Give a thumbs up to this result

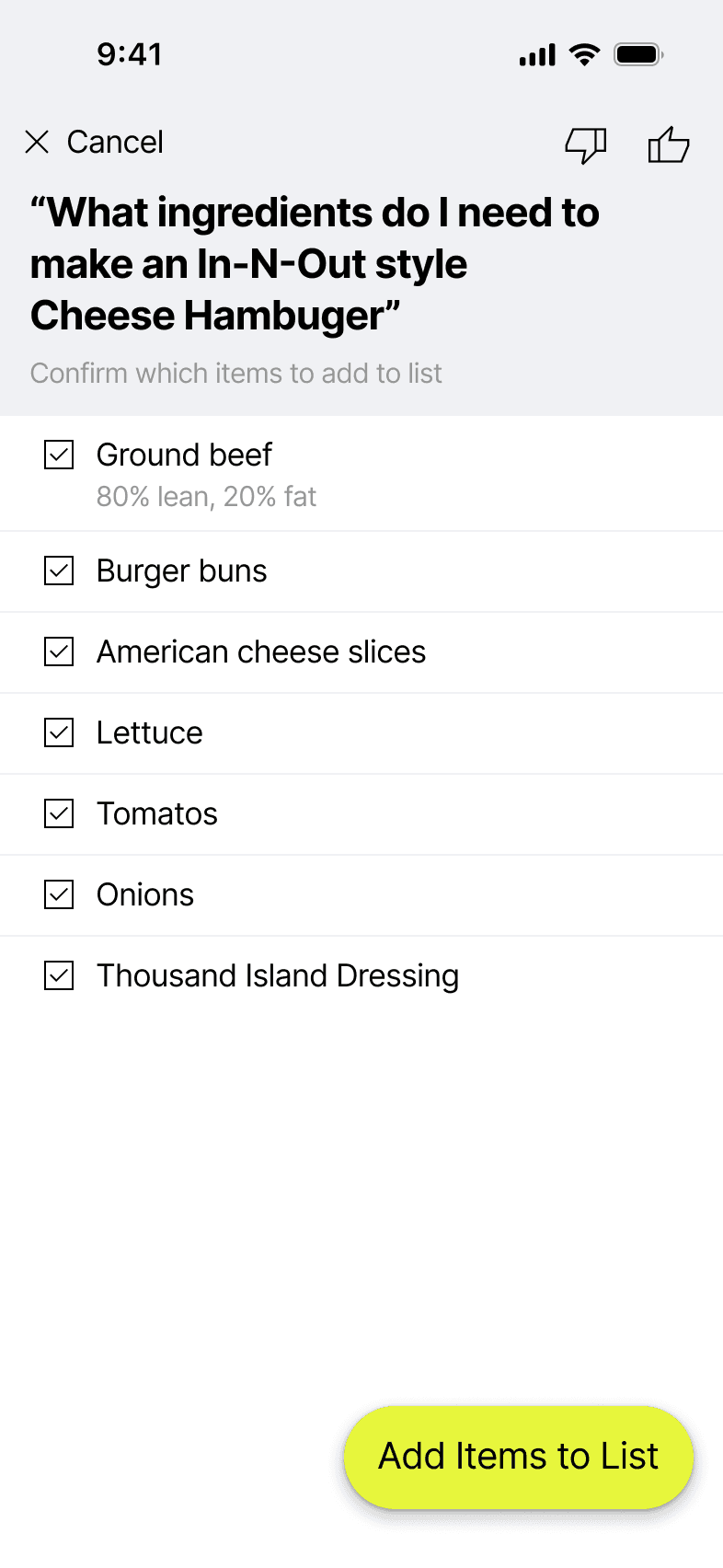point(669,144)
